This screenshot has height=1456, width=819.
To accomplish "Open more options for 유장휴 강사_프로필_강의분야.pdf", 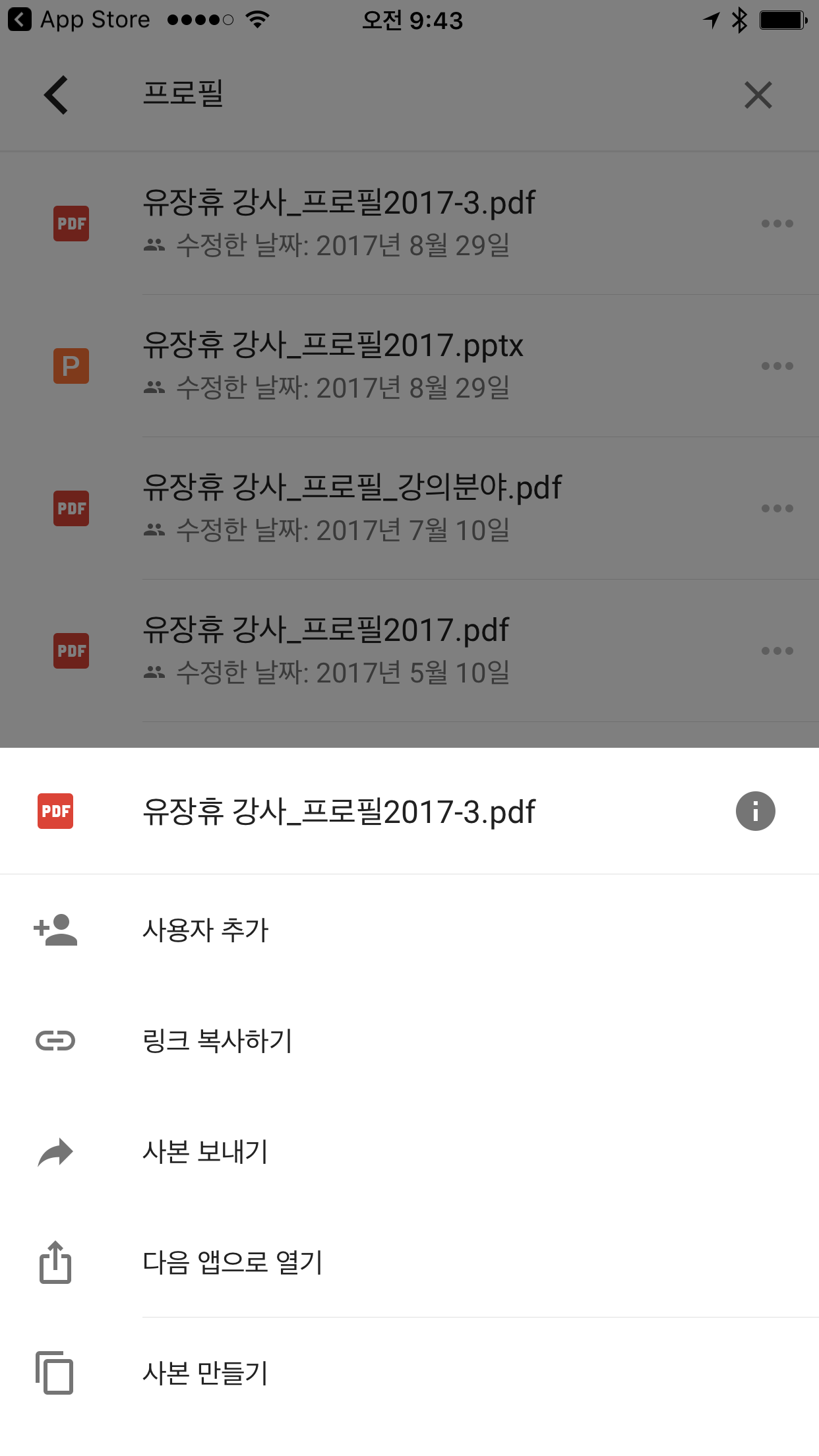I will [777, 508].
